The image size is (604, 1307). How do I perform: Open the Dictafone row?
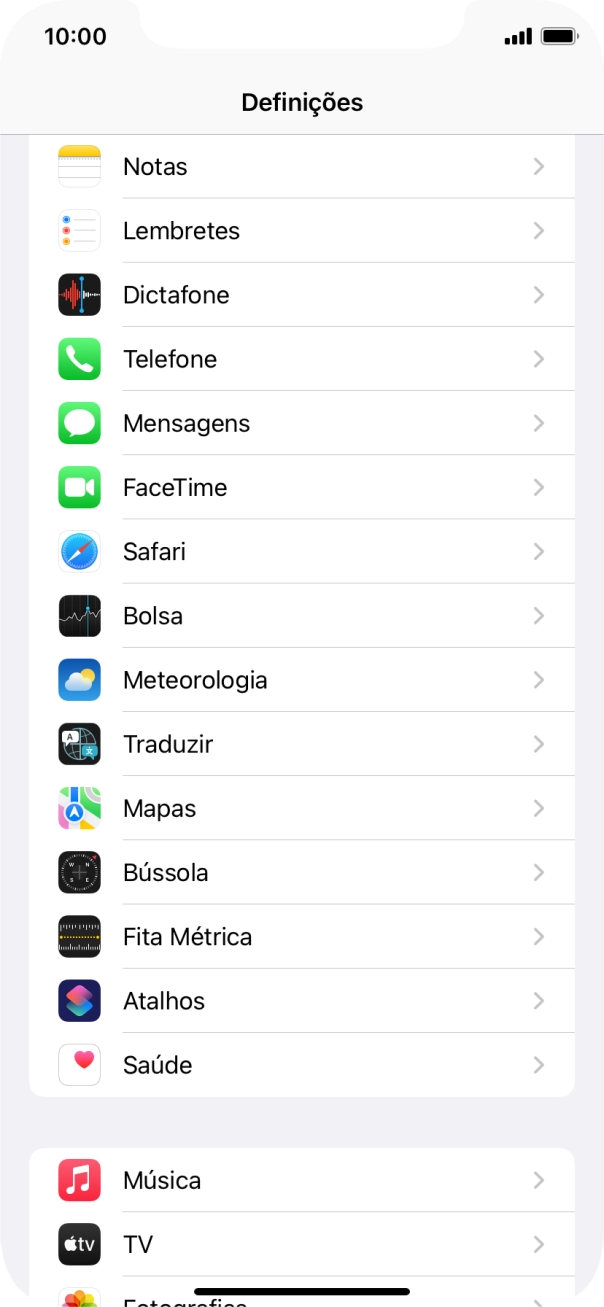click(300, 295)
